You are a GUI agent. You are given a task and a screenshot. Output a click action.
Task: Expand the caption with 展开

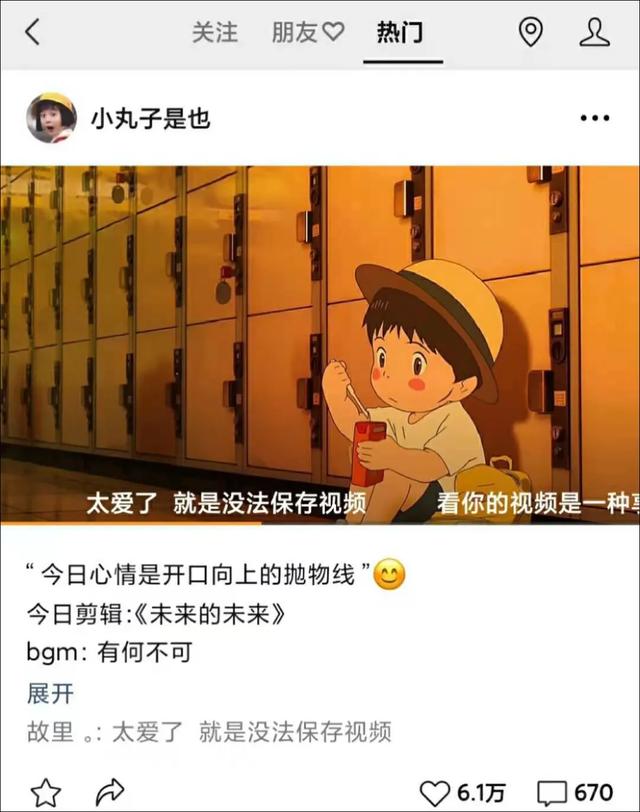coord(50,693)
